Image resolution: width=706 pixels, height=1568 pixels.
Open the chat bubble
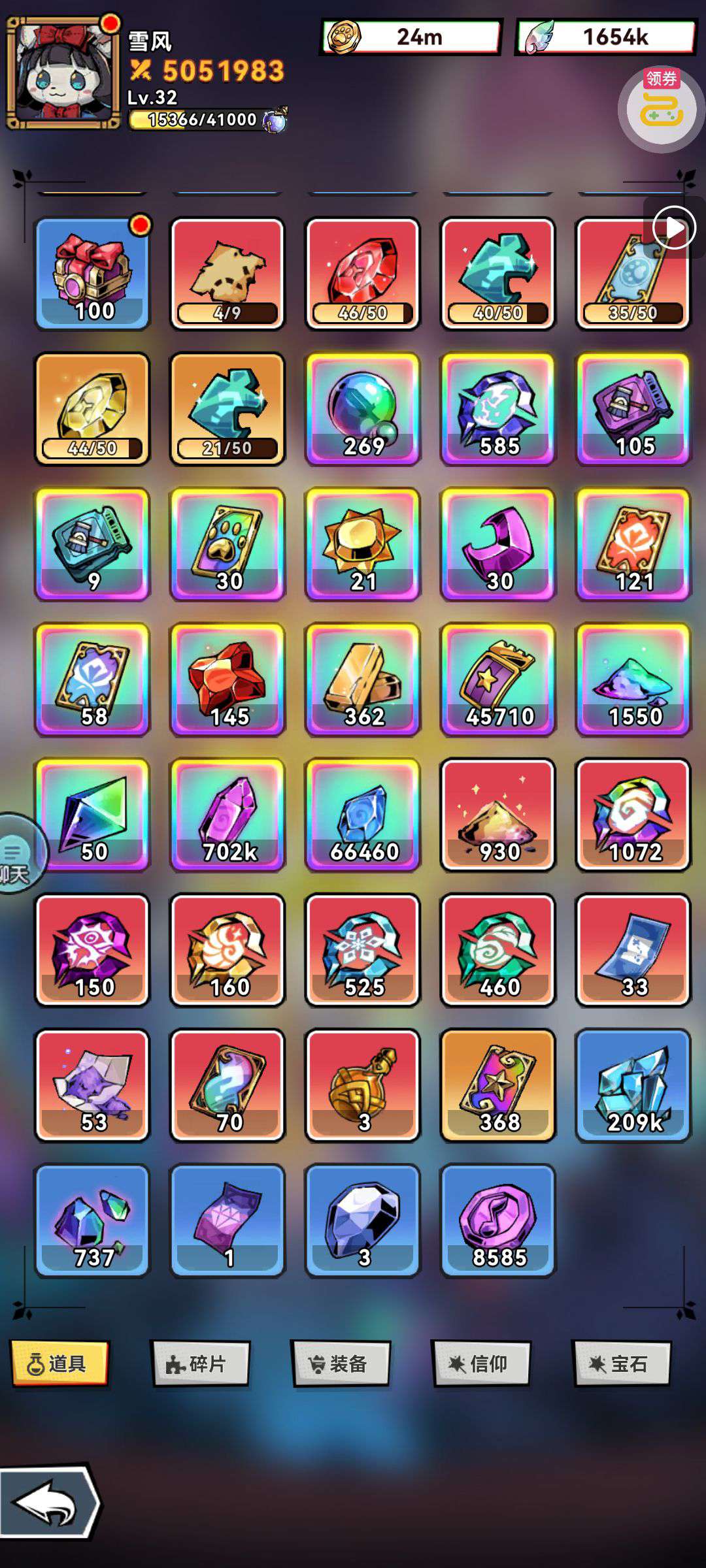[x=20, y=853]
